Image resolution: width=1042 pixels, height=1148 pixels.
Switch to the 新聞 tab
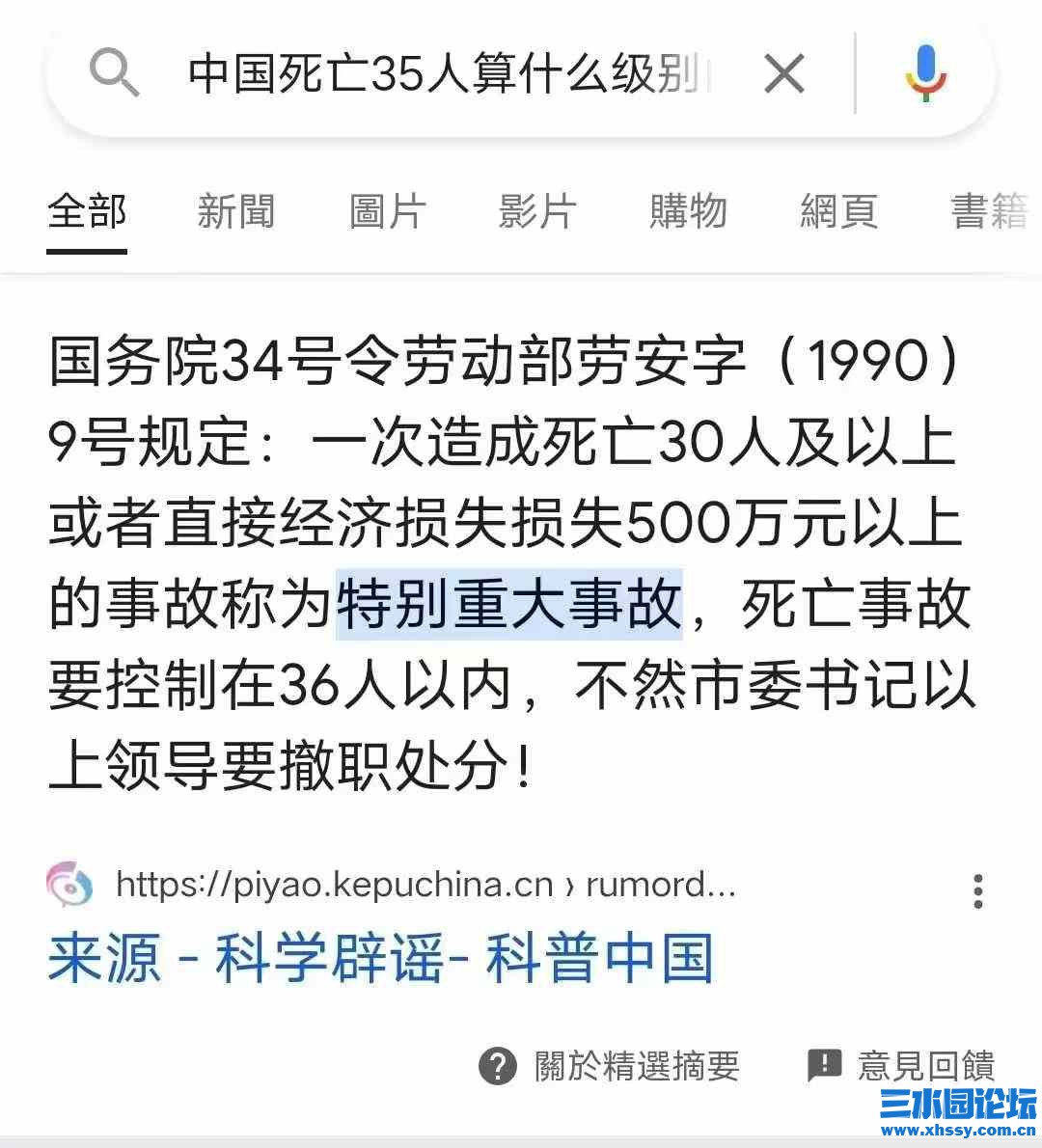tap(236, 211)
